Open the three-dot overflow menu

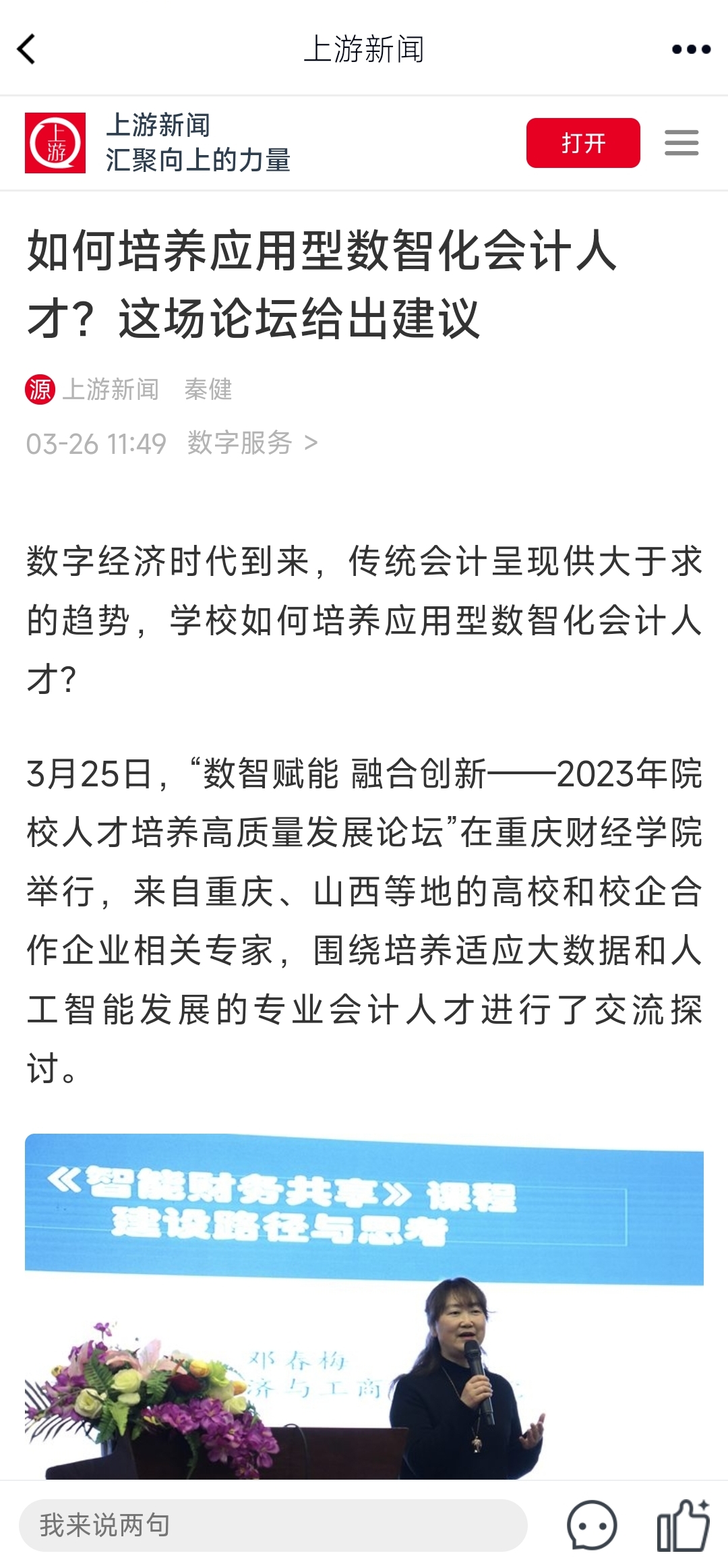tap(691, 49)
